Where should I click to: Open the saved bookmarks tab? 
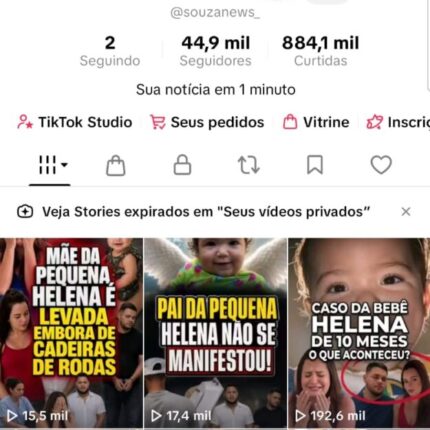pyautogui.click(x=315, y=165)
